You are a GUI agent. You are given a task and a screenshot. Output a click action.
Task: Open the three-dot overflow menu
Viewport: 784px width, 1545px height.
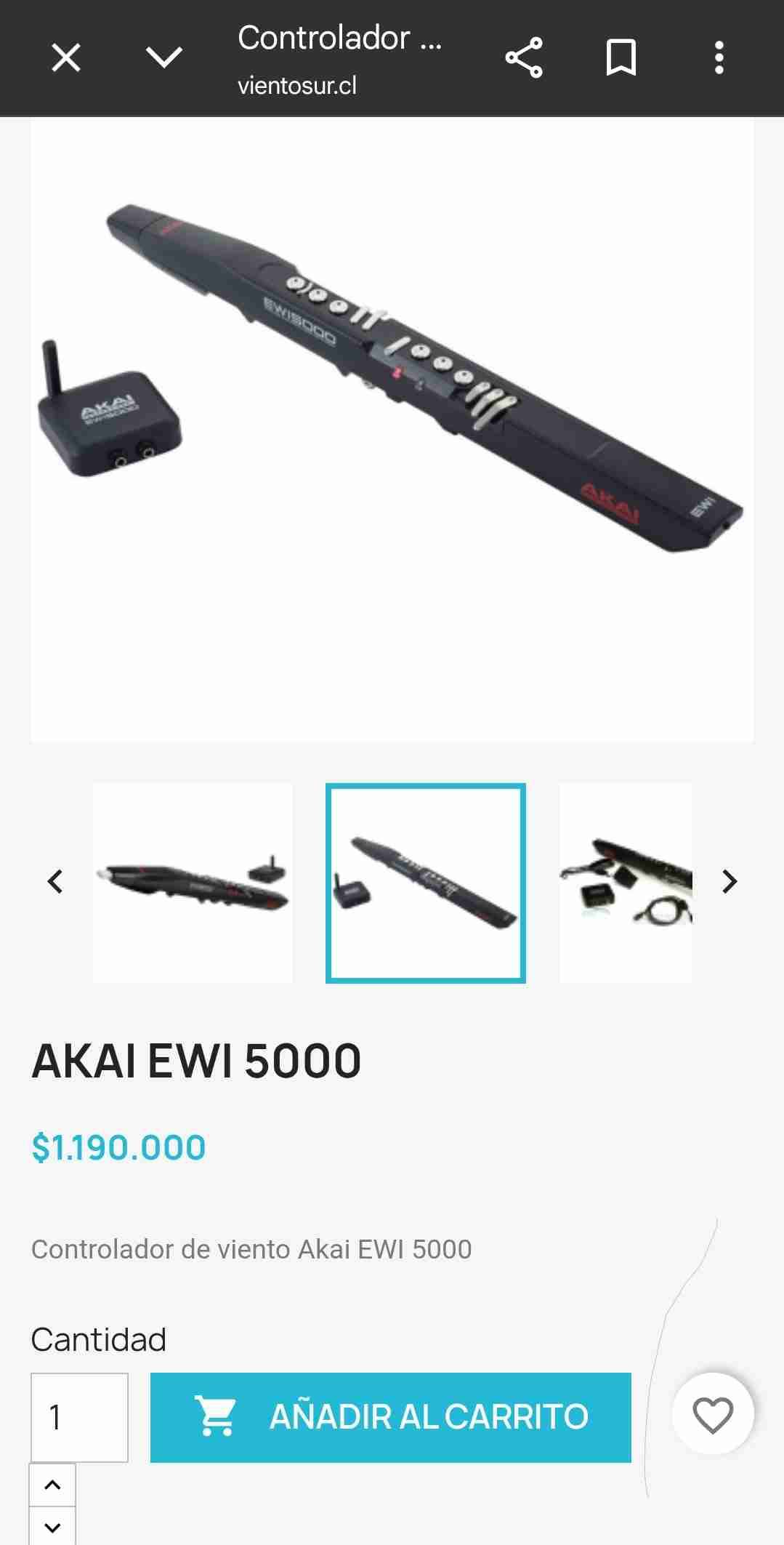(719, 58)
